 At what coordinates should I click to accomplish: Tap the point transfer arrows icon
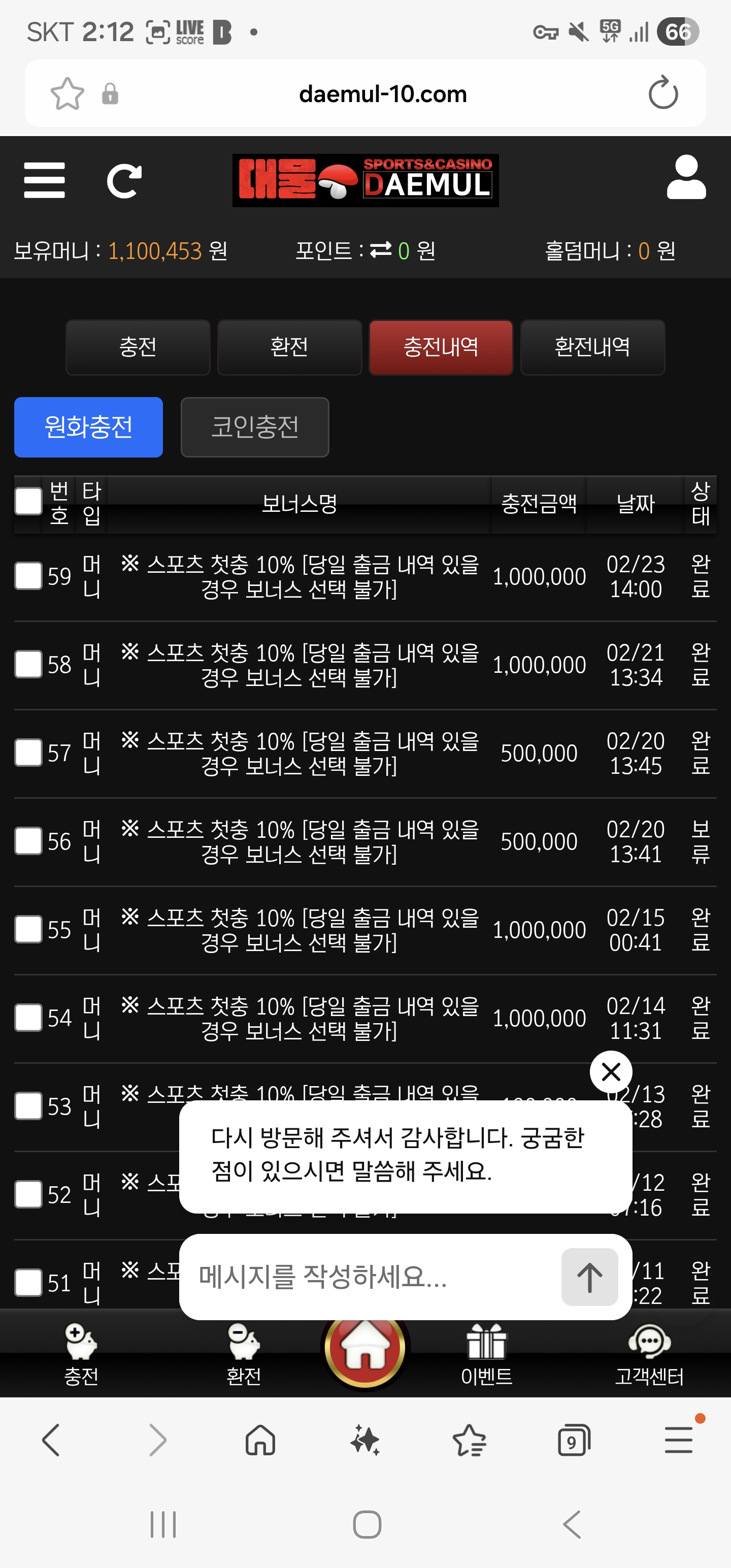click(x=381, y=249)
